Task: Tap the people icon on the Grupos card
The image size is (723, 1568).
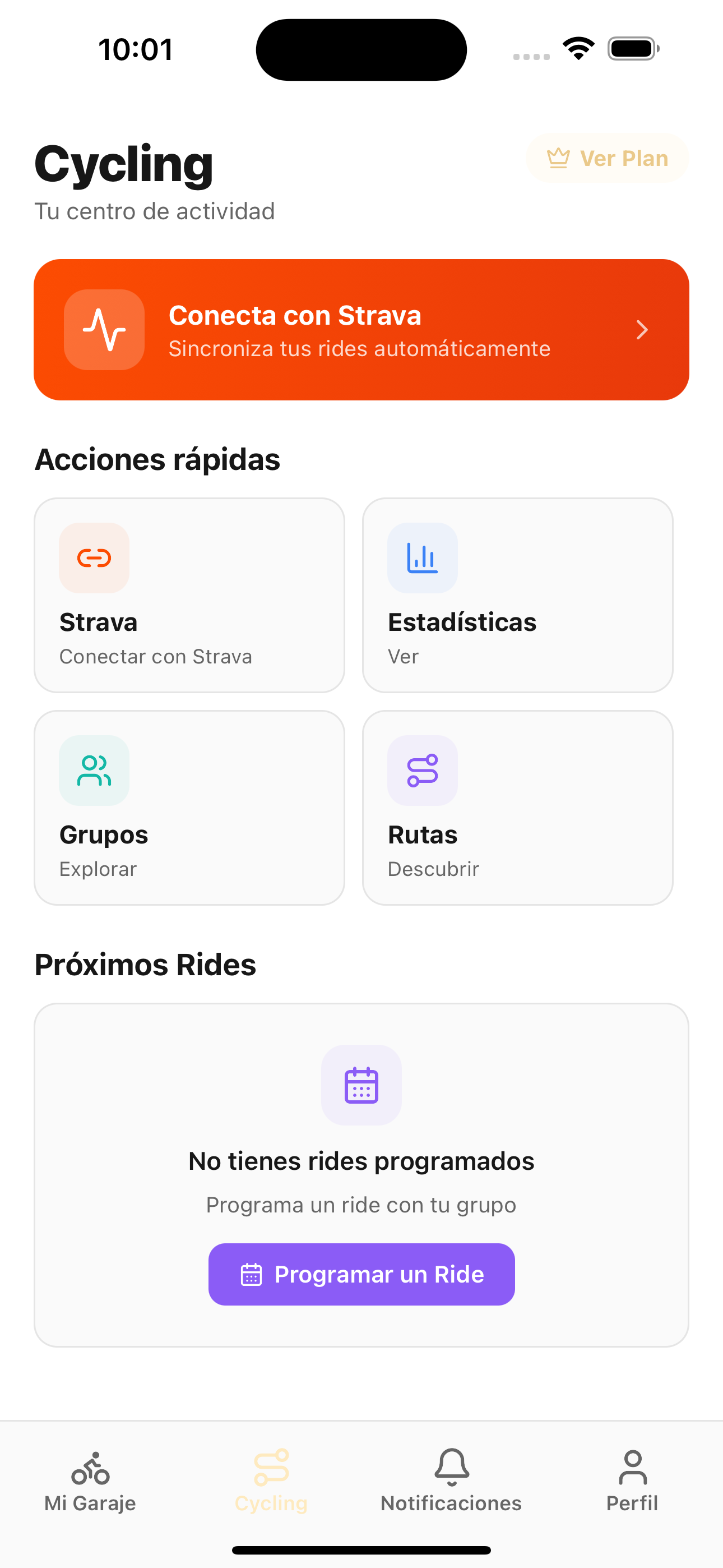Action: (94, 771)
